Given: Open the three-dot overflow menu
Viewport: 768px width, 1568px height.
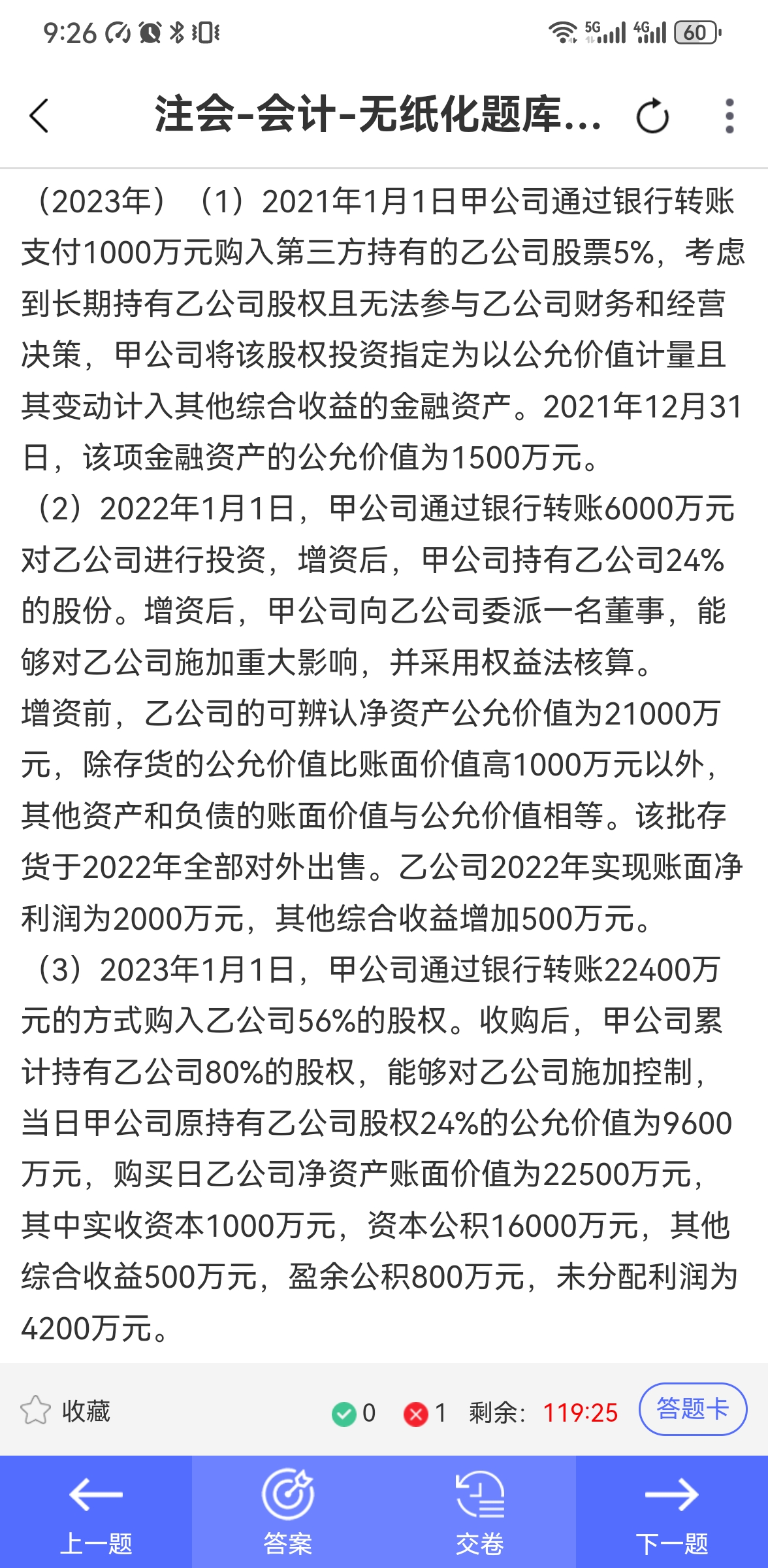Looking at the screenshot, I should point(729,116).
